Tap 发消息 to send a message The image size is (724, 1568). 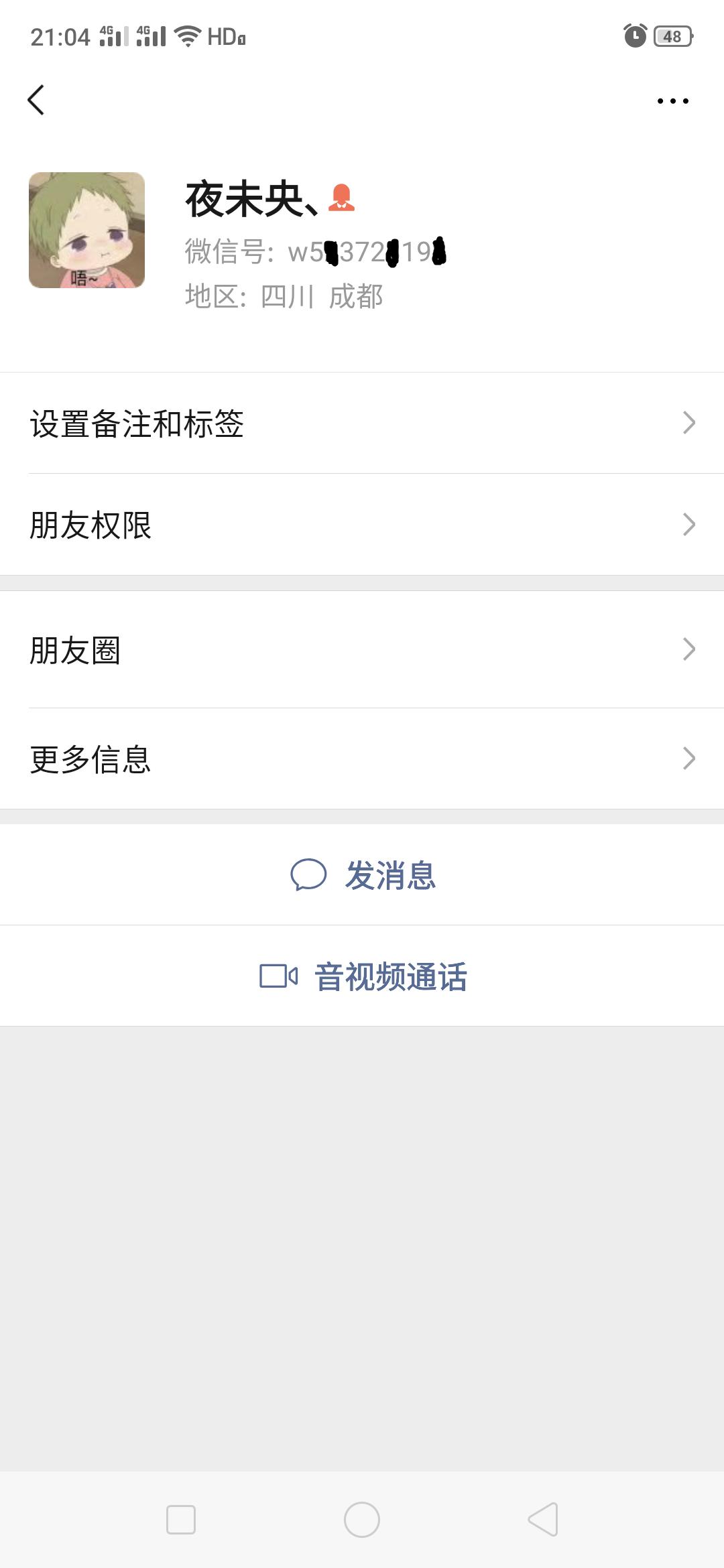[x=363, y=875]
